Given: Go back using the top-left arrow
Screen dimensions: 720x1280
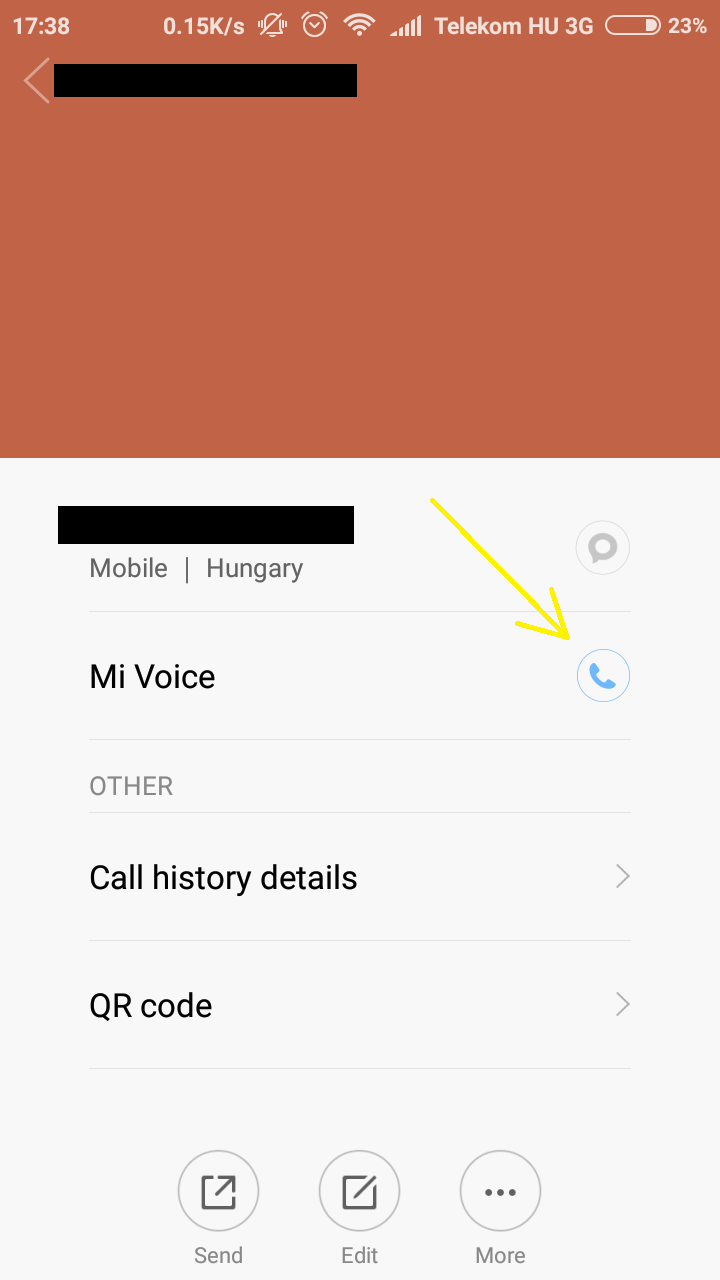Looking at the screenshot, I should [x=37, y=80].
